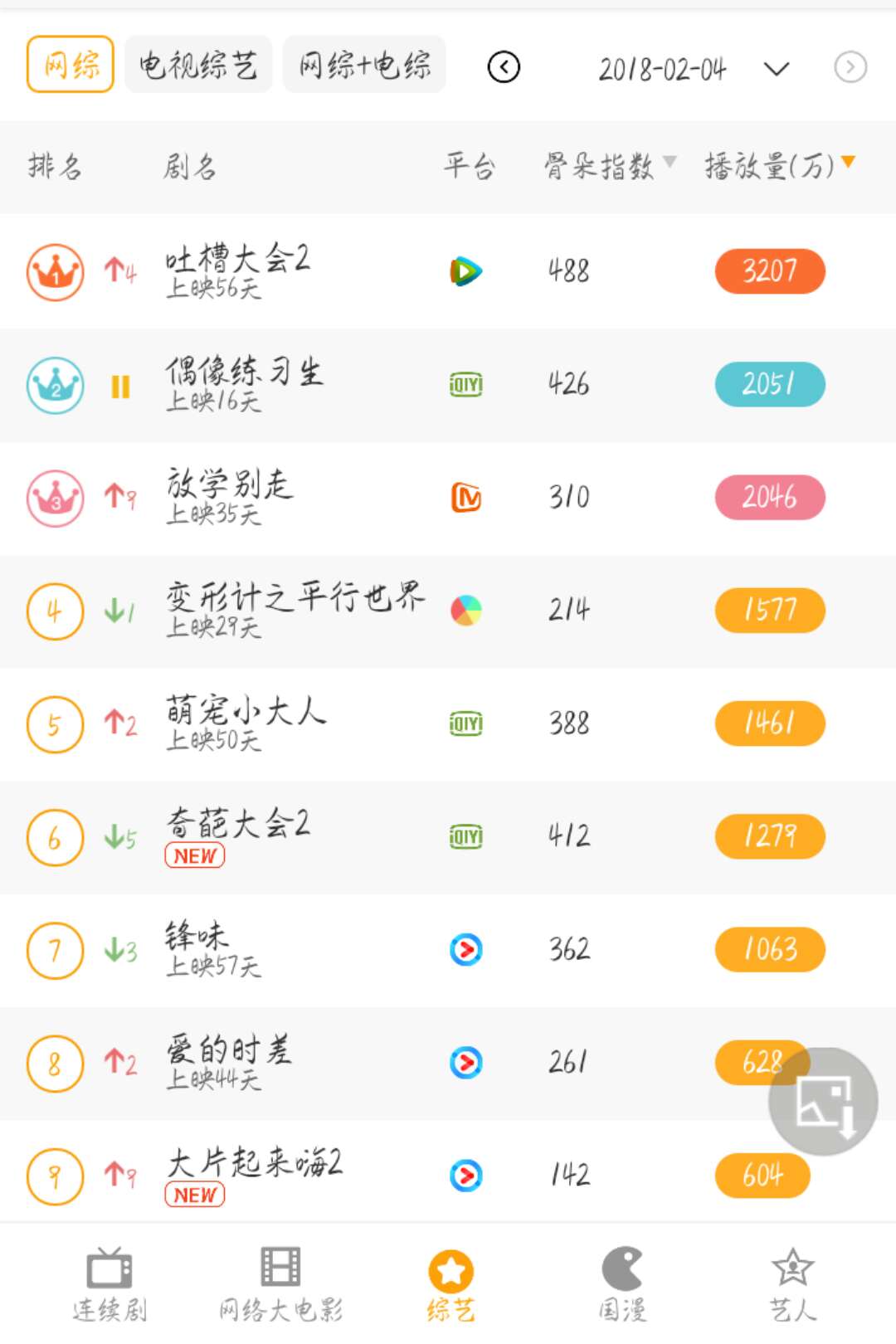Open the Sohu platform icon for 锋味
Viewport: 896px width, 1344px height.
(465, 950)
